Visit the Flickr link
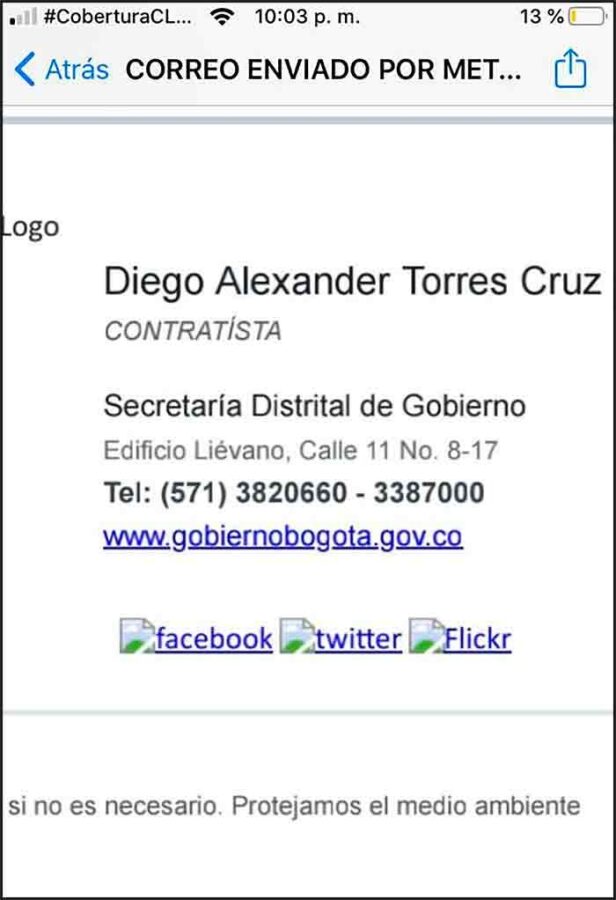The height and width of the screenshot is (900, 616). (461, 638)
